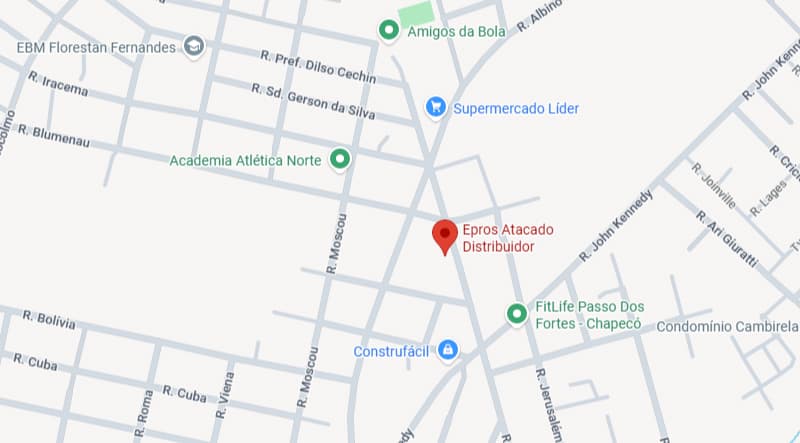Image resolution: width=800 pixels, height=443 pixels.
Task: Select the FitLife Passo Dos Fortes marker
Action: [517, 313]
